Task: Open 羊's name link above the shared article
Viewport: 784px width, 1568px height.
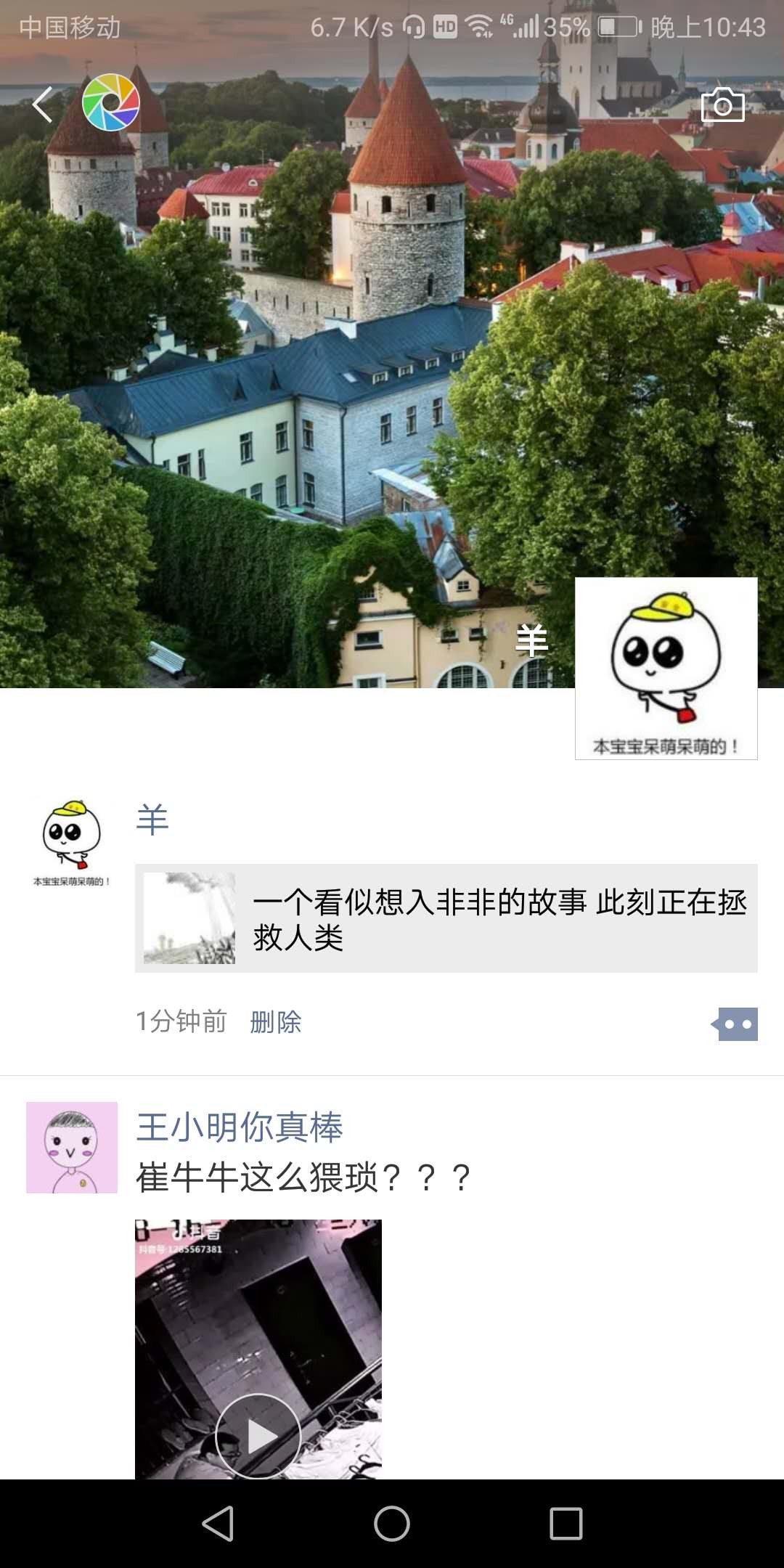Action: pyautogui.click(x=152, y=820)
